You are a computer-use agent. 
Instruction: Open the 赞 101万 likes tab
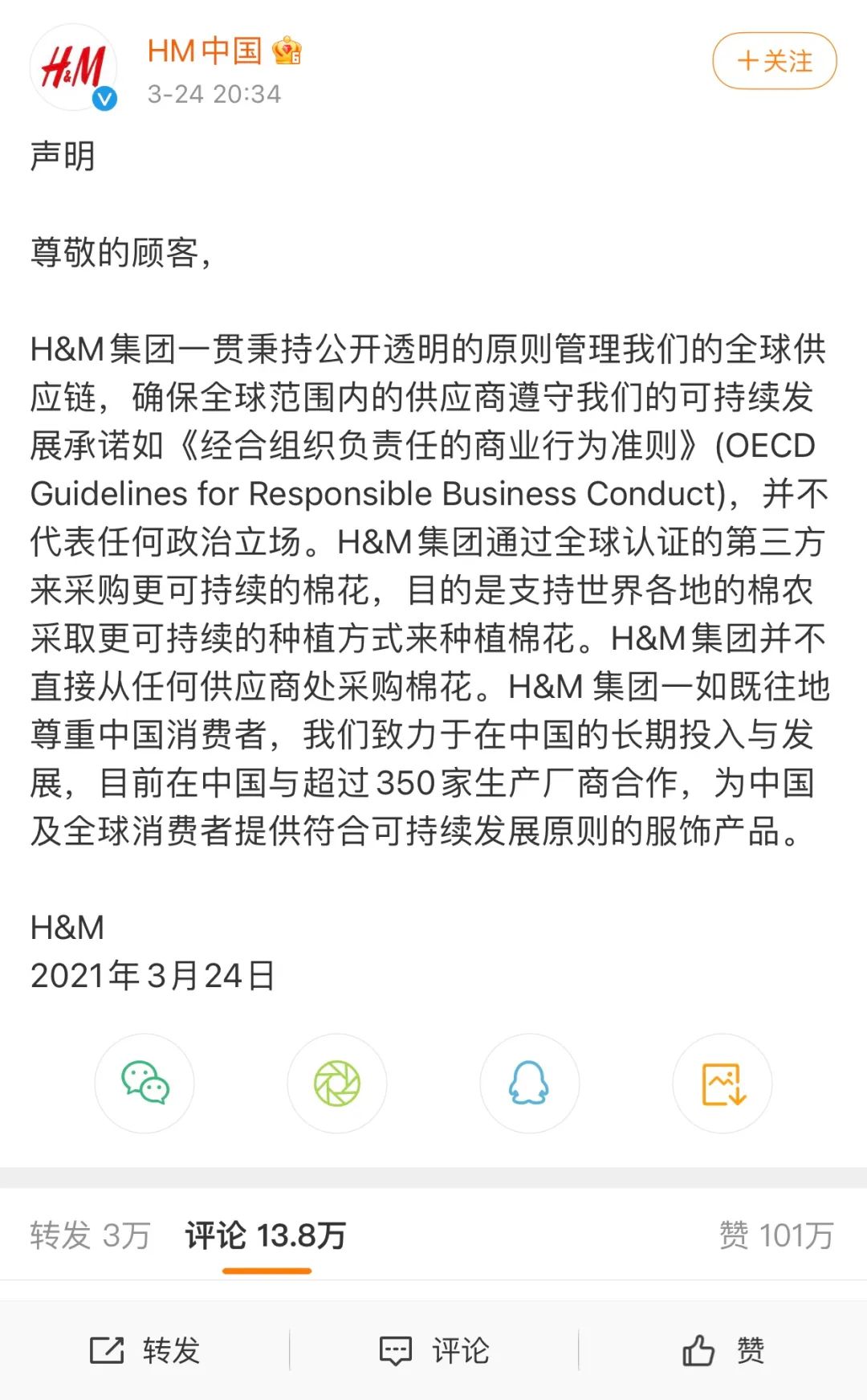tap(775, 1235)
